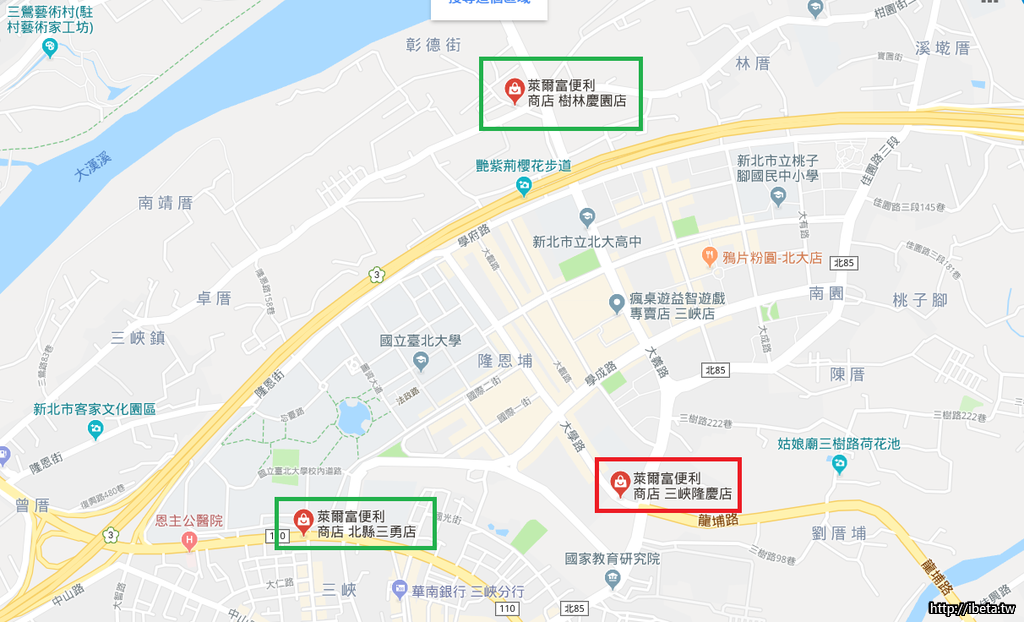Select the 鴉片粉圓-北大店 restaurant marker

(709, 256)
